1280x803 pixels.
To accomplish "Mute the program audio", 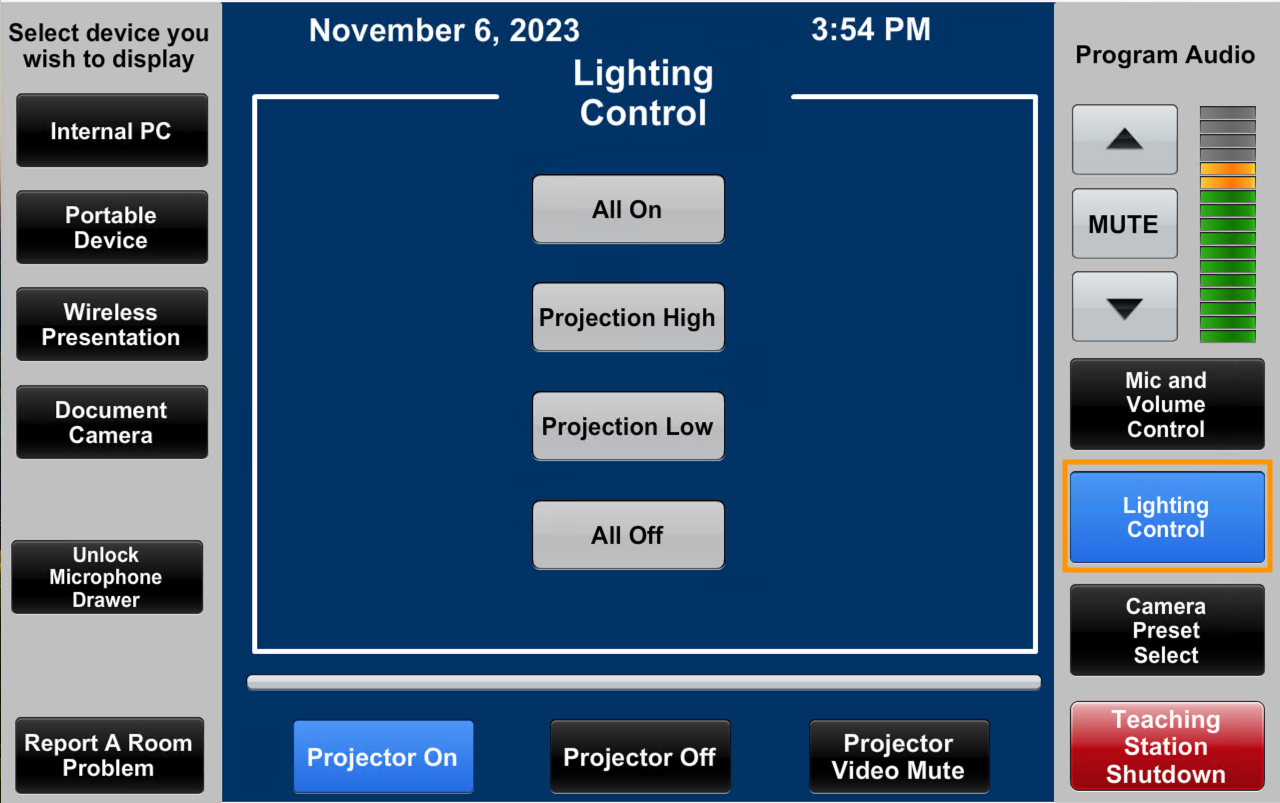I will [x=1124, y=225].
